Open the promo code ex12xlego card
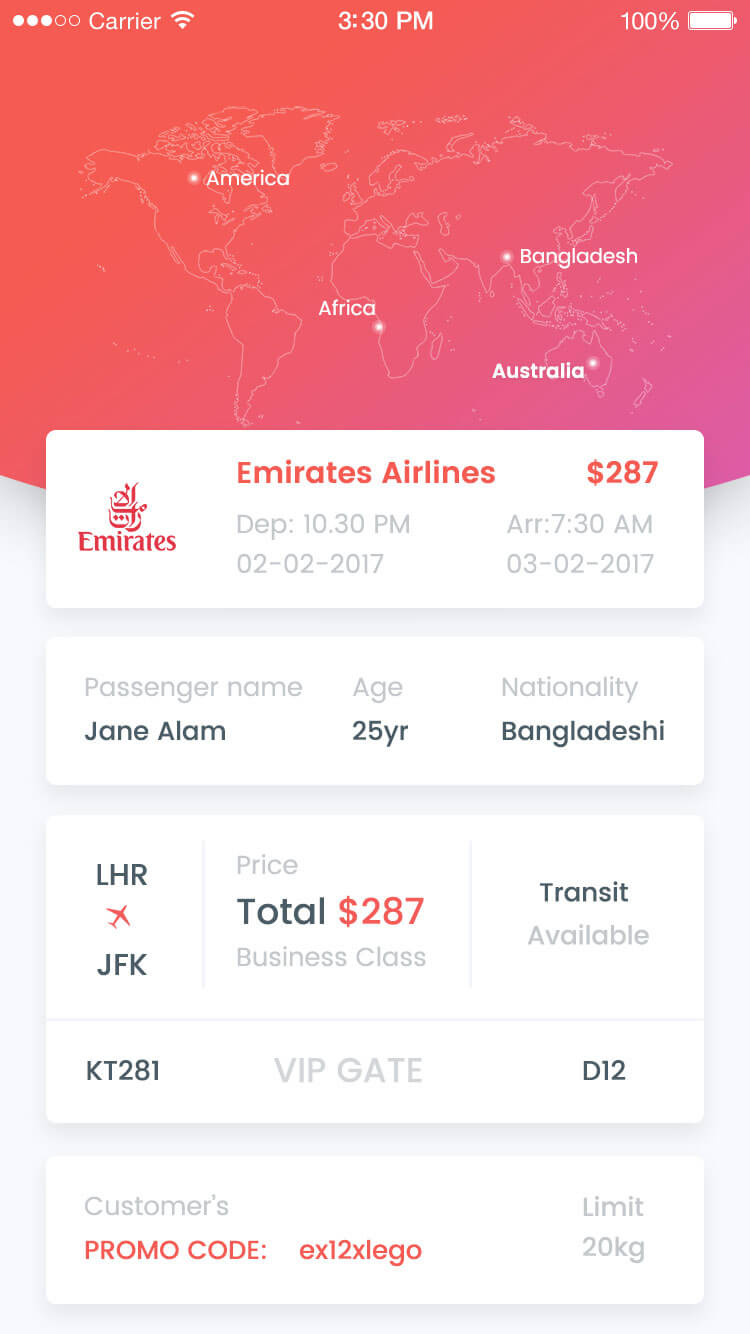Screen dimensions: 750x1334 (375, 1229)
